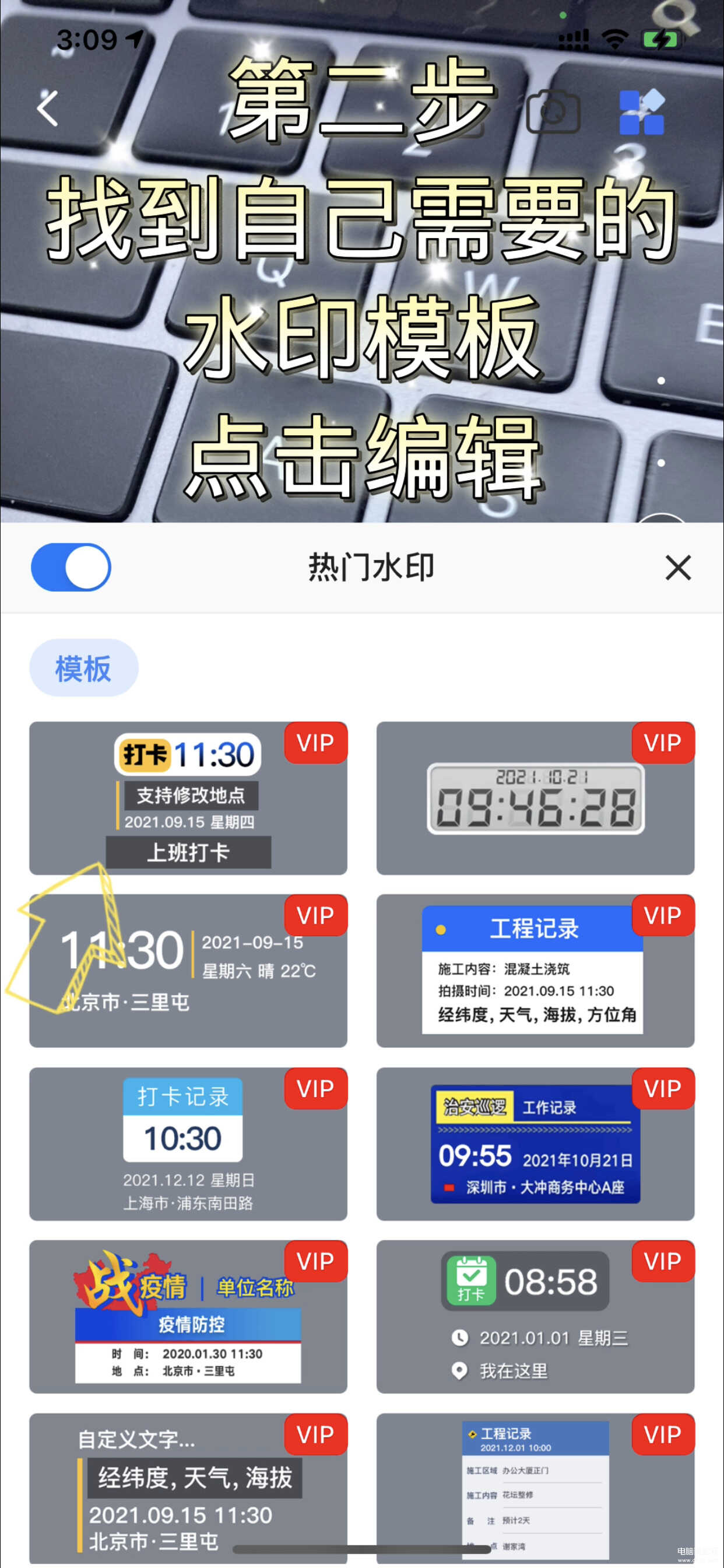This screenshot has width=724, height=1568.
Task: Close the 热门水印 panel
Action: coord(678,568)
